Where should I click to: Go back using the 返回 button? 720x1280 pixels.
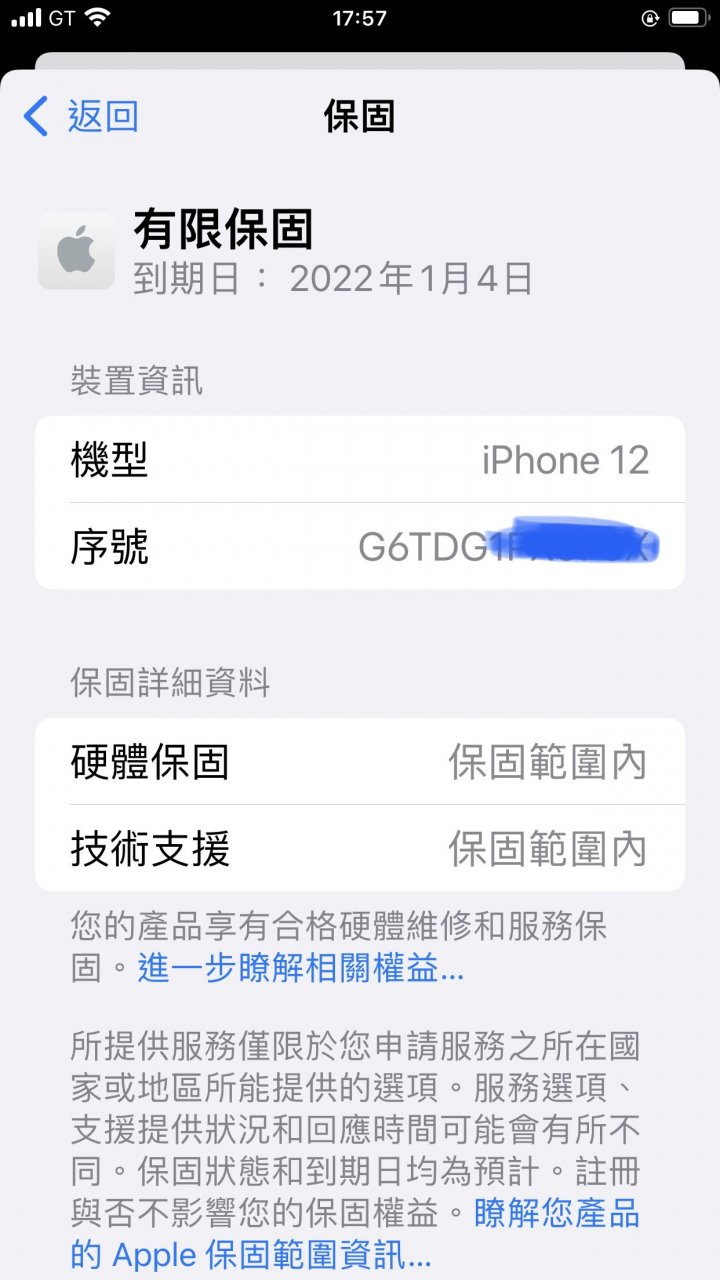[x=82, y=117]
